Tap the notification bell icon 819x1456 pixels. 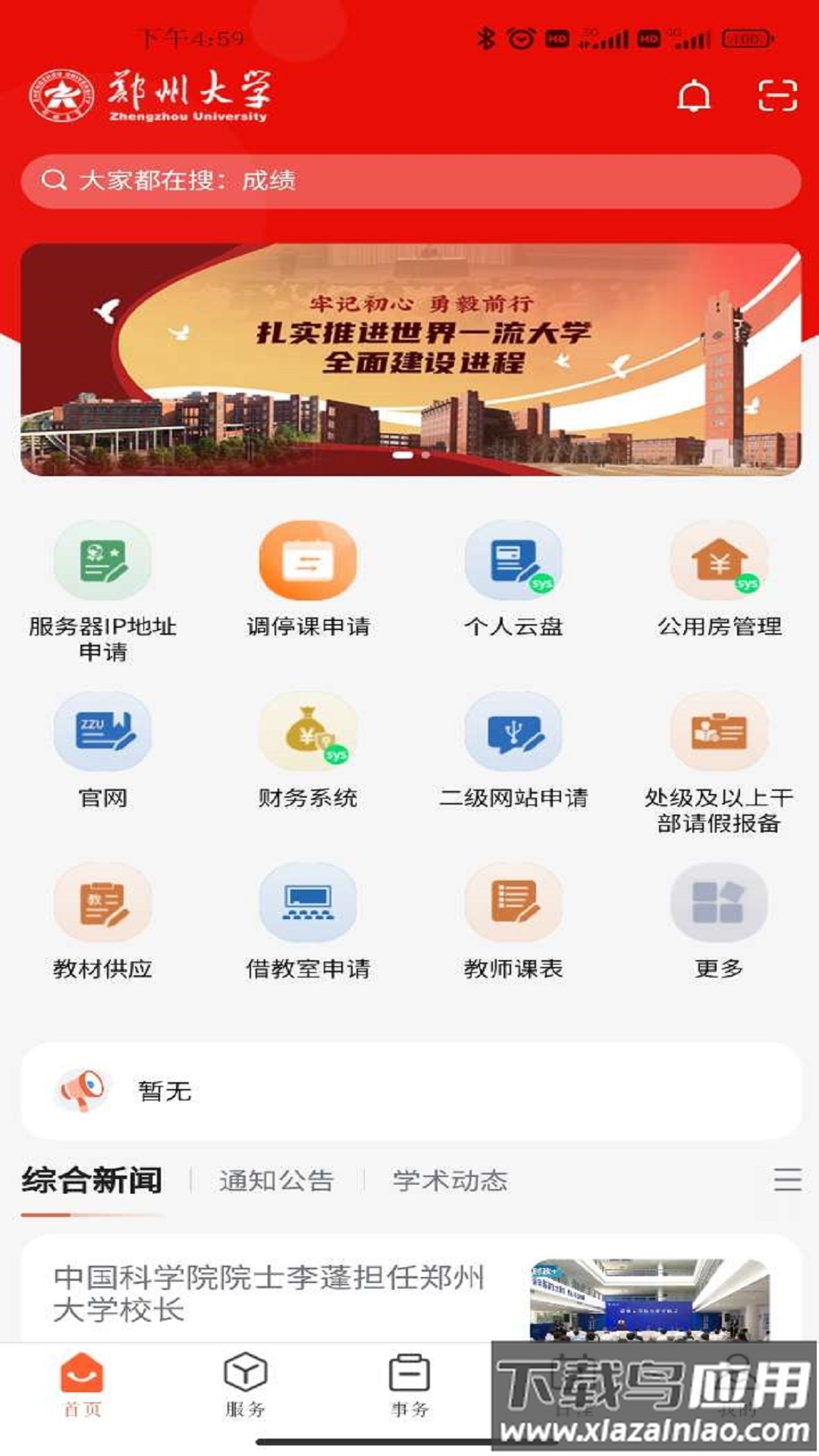click(695, 97)
